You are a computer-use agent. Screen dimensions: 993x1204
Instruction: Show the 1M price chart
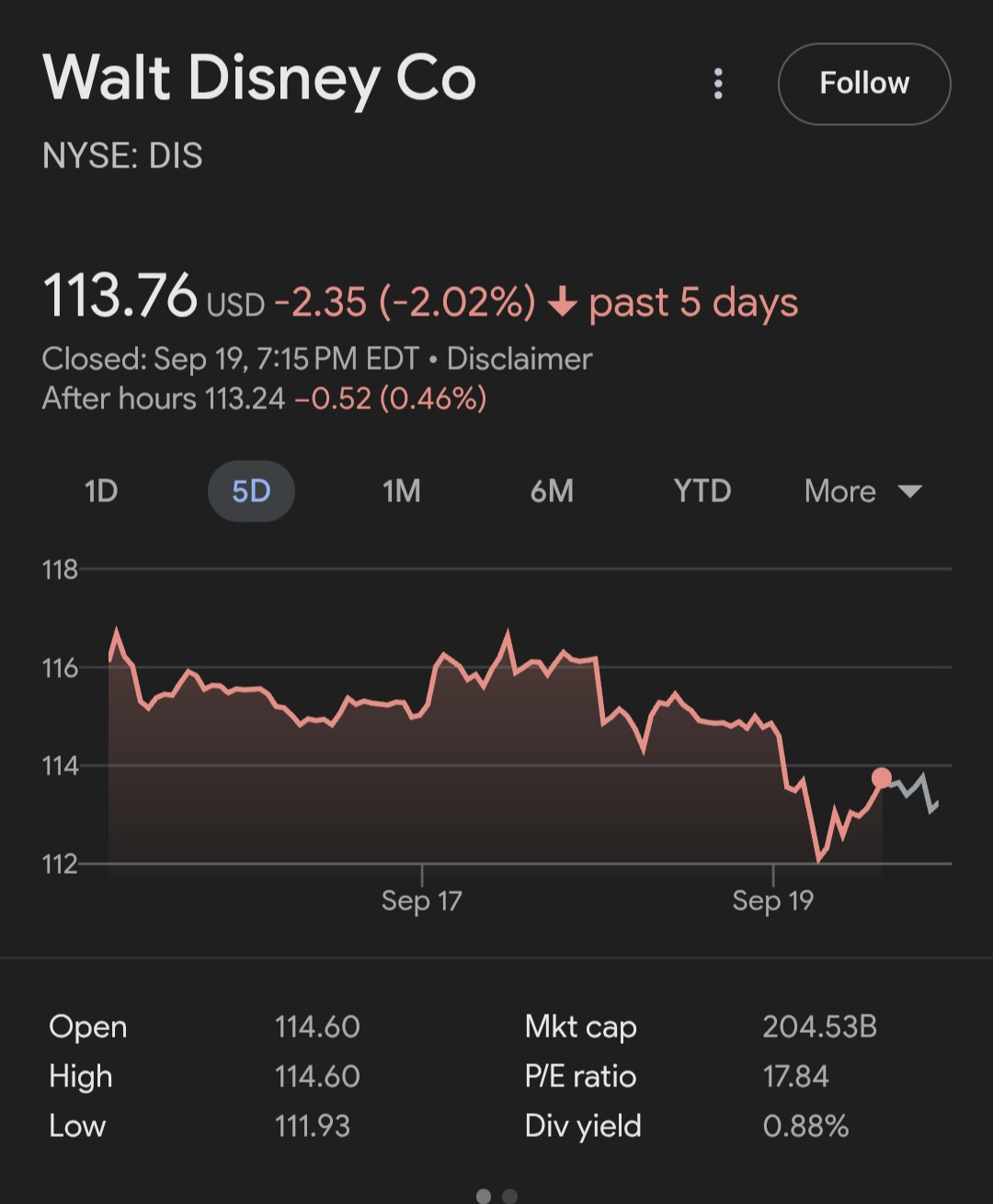[402, 491]
